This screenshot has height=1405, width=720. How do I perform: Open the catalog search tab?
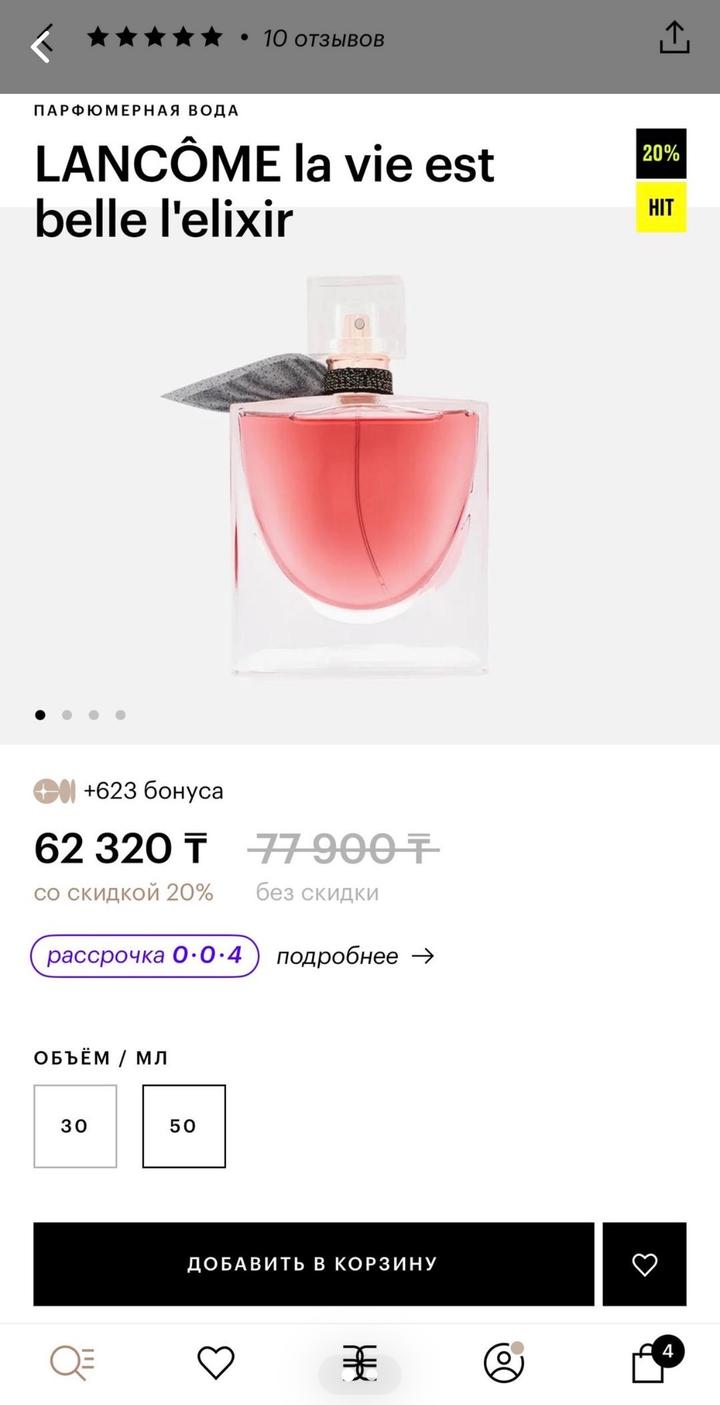coord(72,1362)
